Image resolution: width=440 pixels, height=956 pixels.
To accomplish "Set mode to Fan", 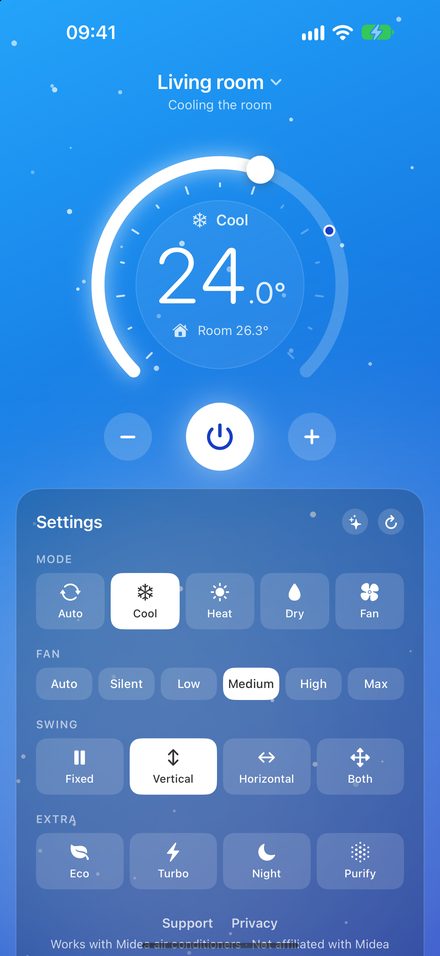I will [x=369, y=601].
